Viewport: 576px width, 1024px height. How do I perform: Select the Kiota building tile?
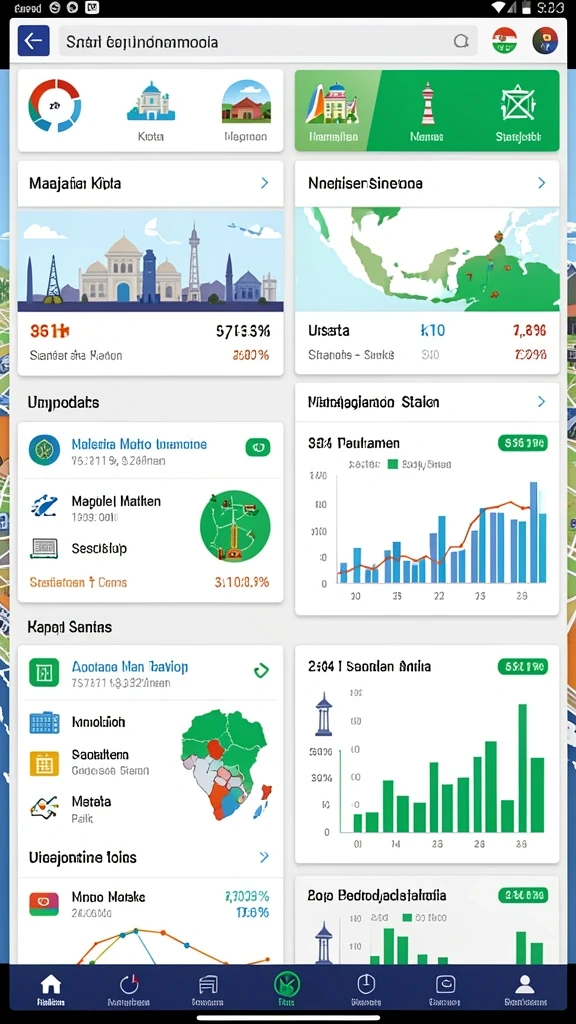click(151, 110)
